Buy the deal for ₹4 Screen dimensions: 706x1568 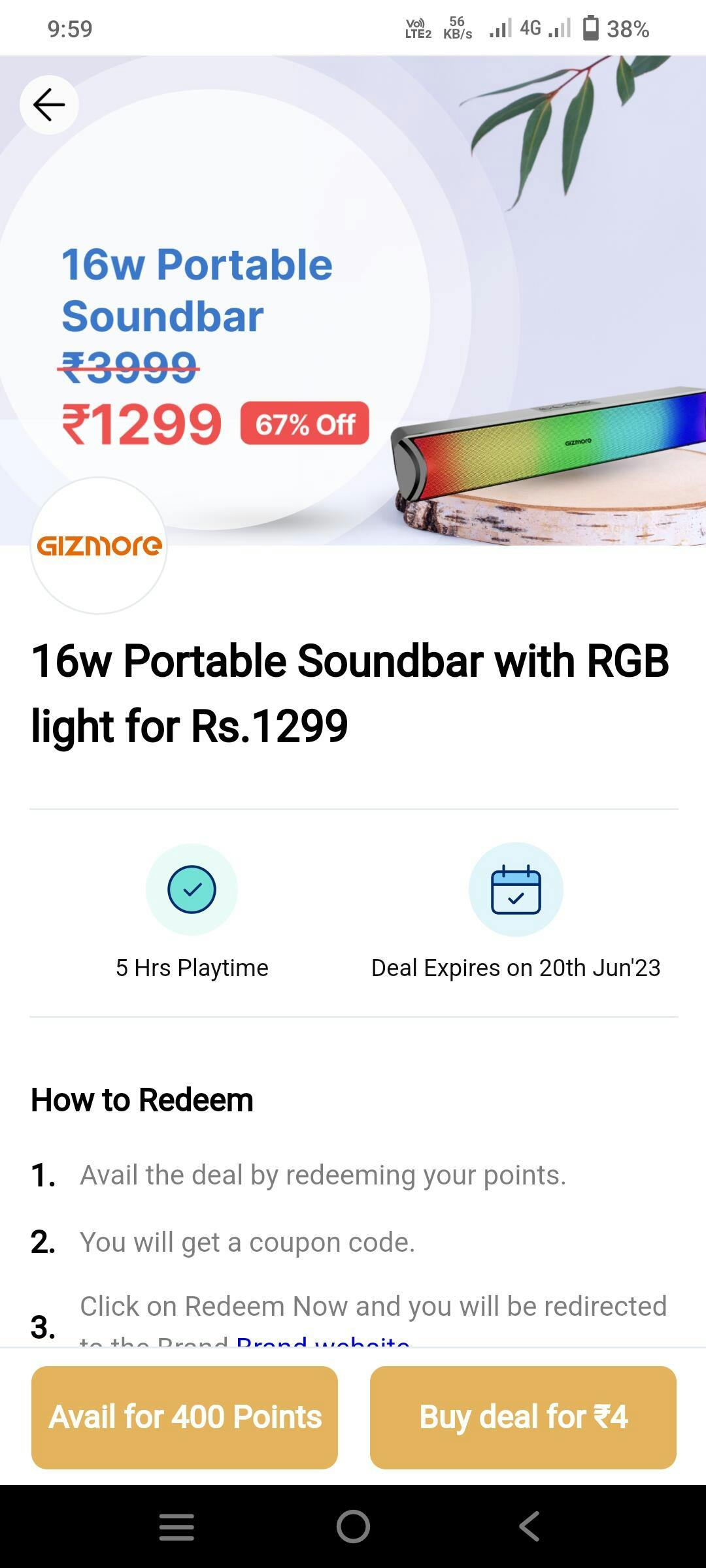point(523,1417)
